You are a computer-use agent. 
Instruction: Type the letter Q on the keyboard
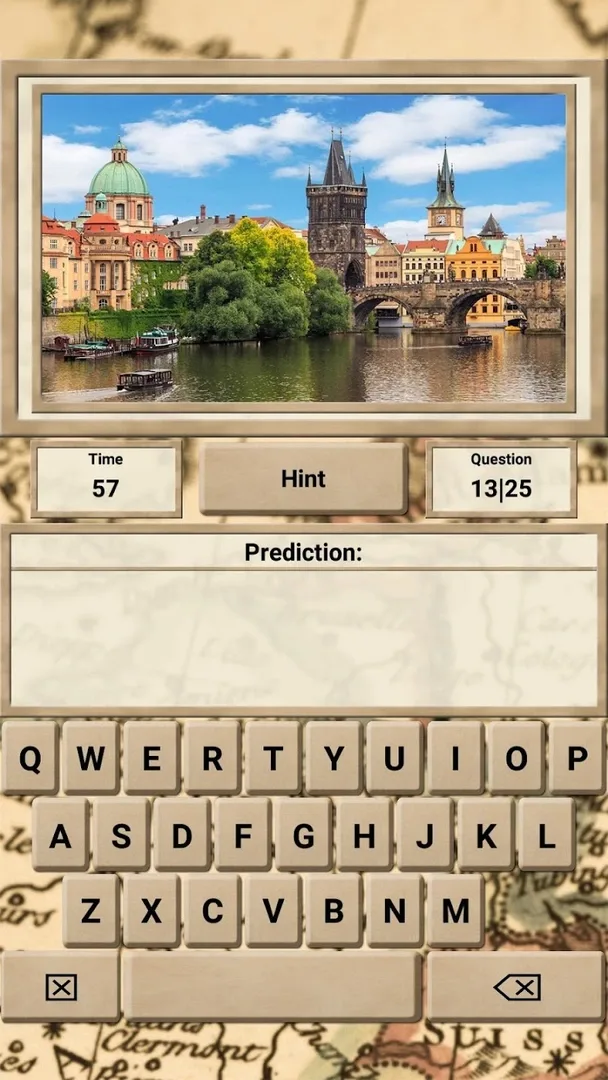tap(30, 758)
